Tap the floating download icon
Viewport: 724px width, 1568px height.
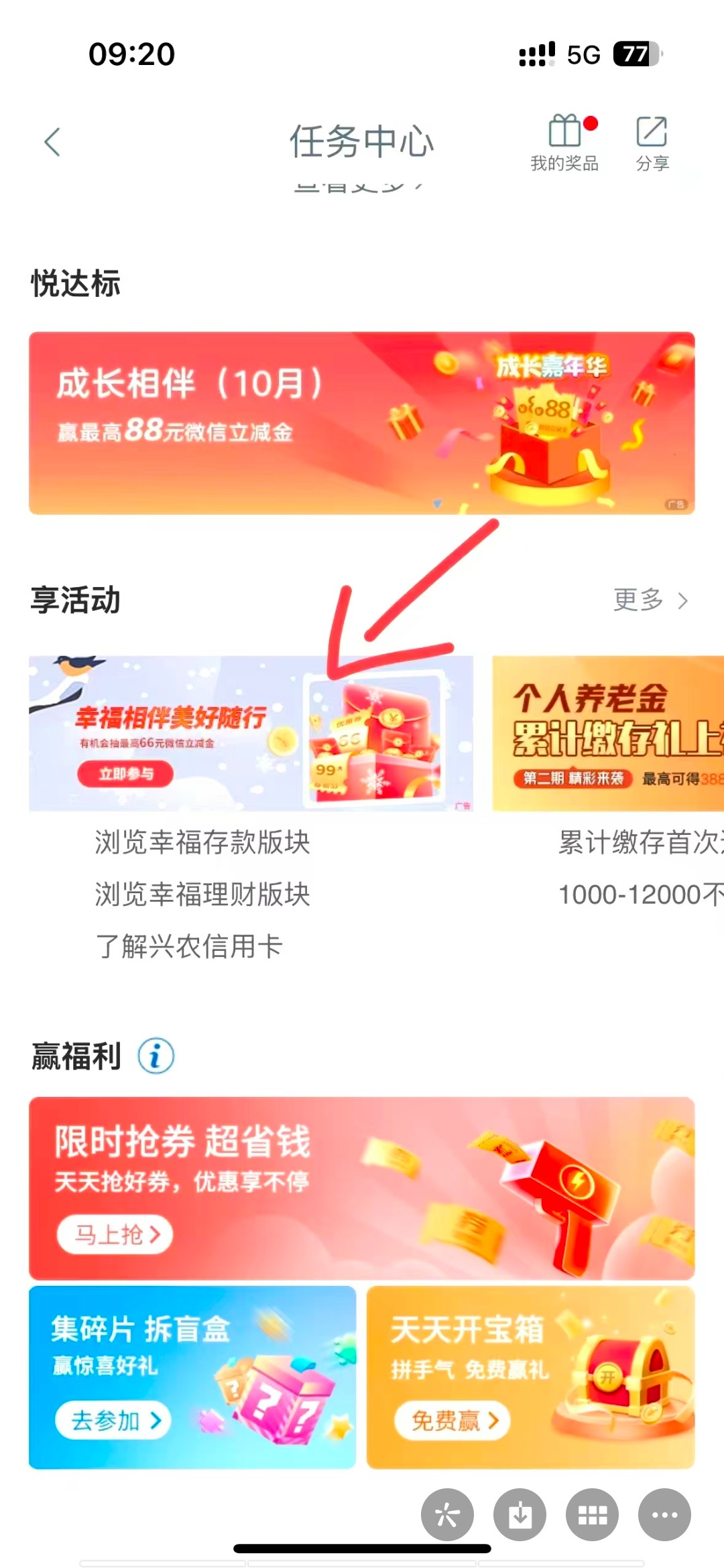(520, 1515)
